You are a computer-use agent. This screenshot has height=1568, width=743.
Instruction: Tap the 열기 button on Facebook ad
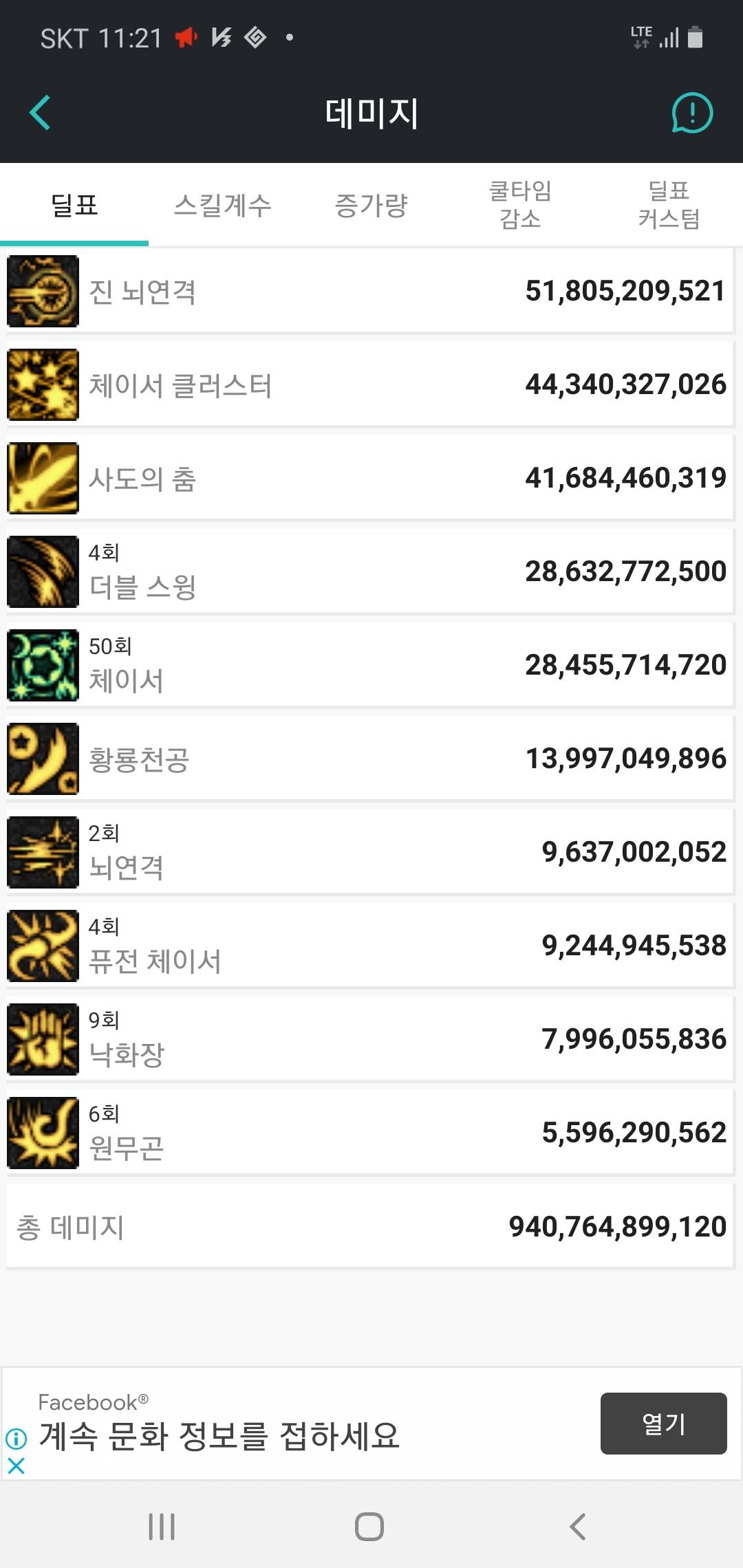pos(663,1423)
